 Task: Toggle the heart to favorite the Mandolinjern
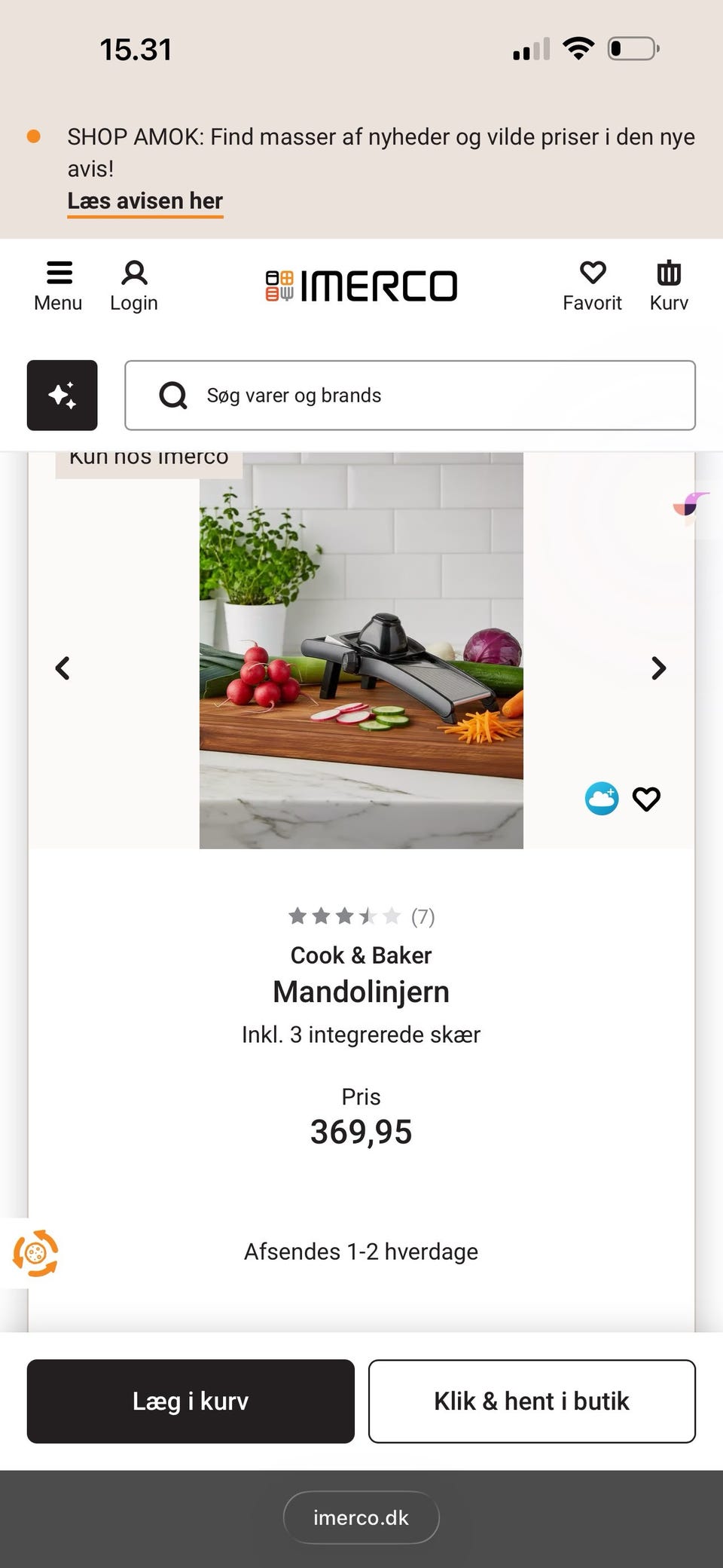tap(646, 799)
